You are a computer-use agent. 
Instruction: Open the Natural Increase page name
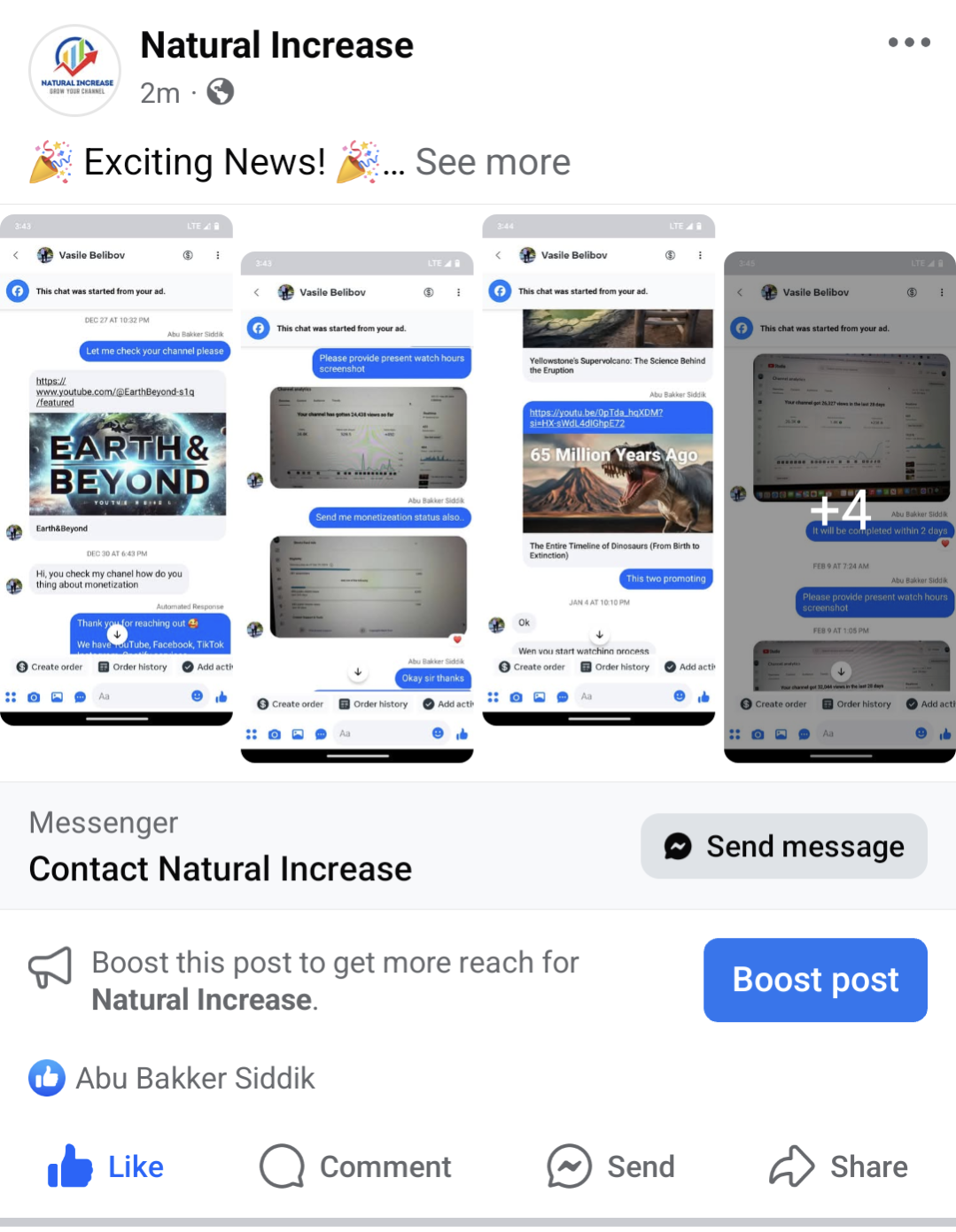pyautogui.click(x=276, y=45)
